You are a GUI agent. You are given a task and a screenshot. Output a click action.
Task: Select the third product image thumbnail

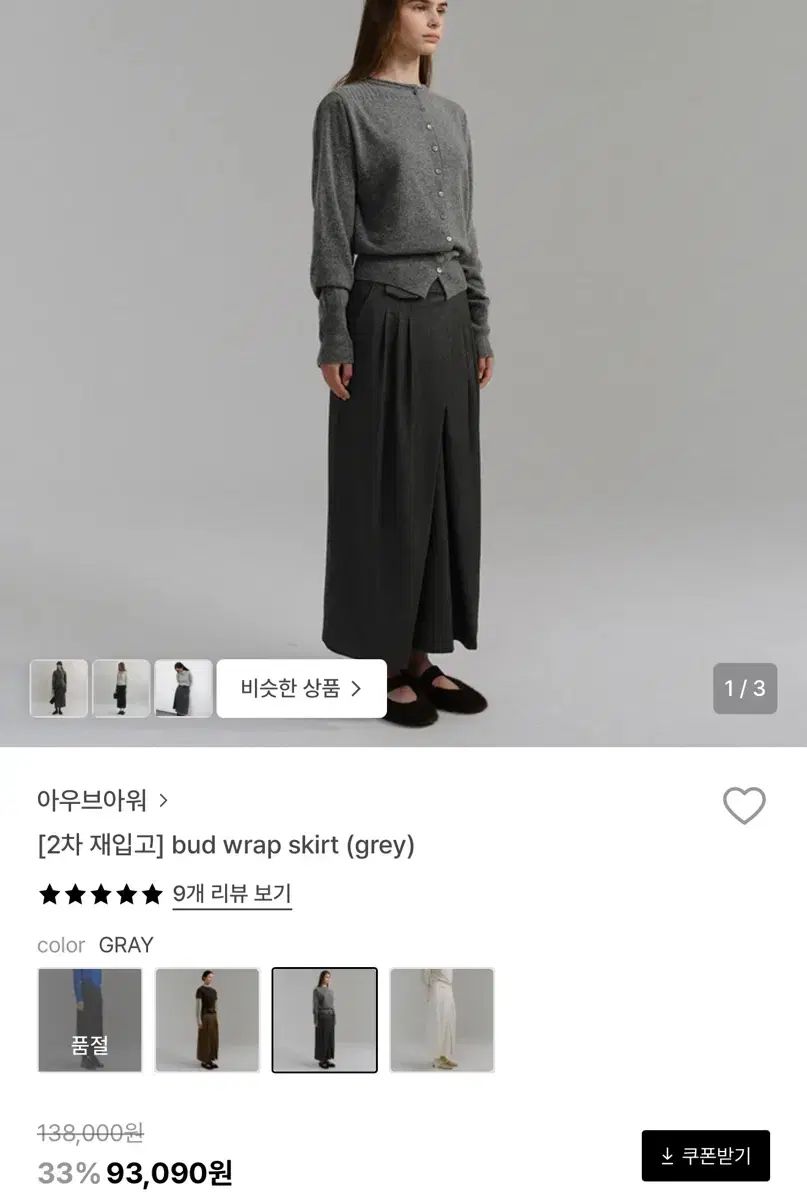coord(183,688)
